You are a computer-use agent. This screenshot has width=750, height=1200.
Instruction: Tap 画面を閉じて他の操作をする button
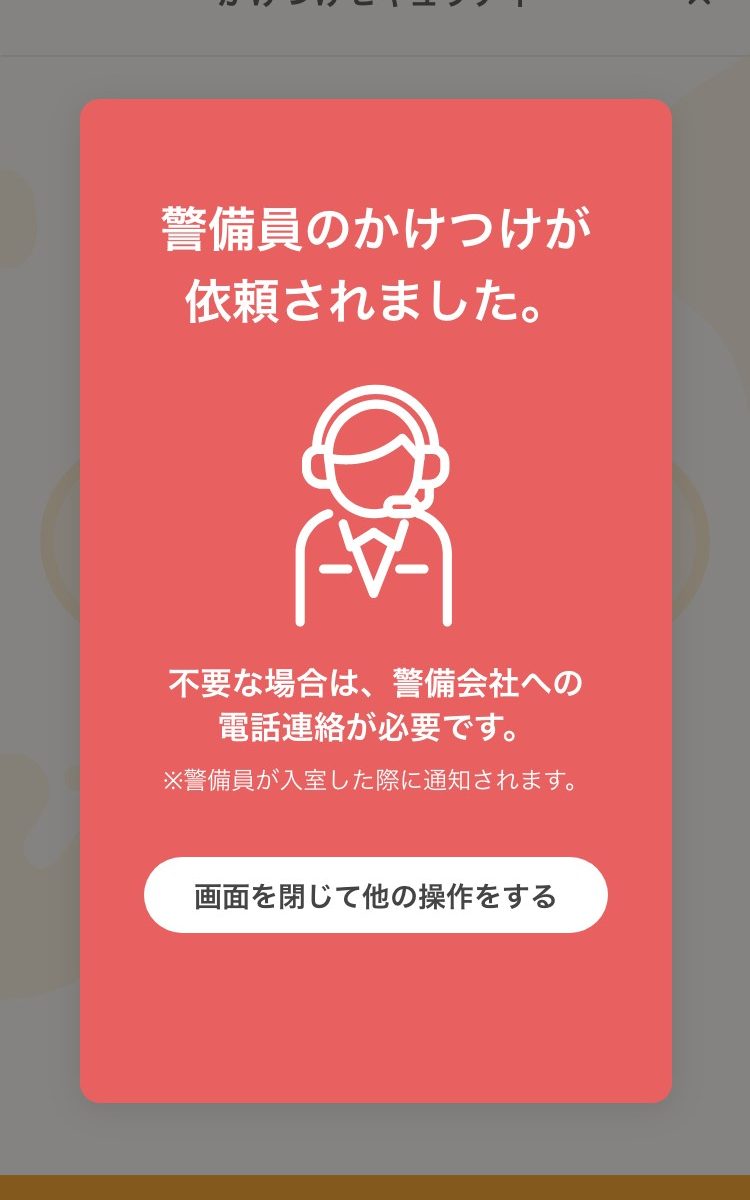(x=375, y=895)
